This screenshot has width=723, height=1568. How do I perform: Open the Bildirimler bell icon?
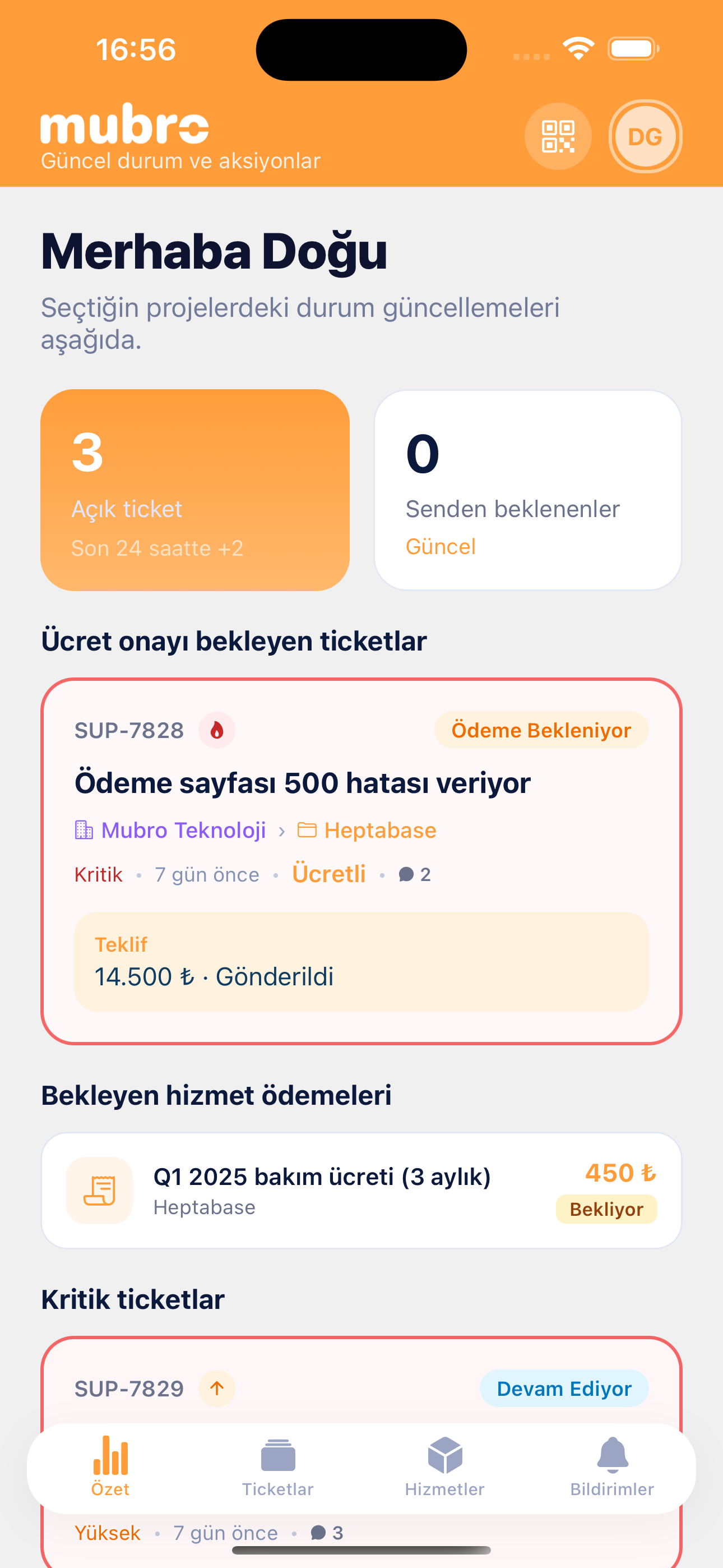click(611, 1460)
